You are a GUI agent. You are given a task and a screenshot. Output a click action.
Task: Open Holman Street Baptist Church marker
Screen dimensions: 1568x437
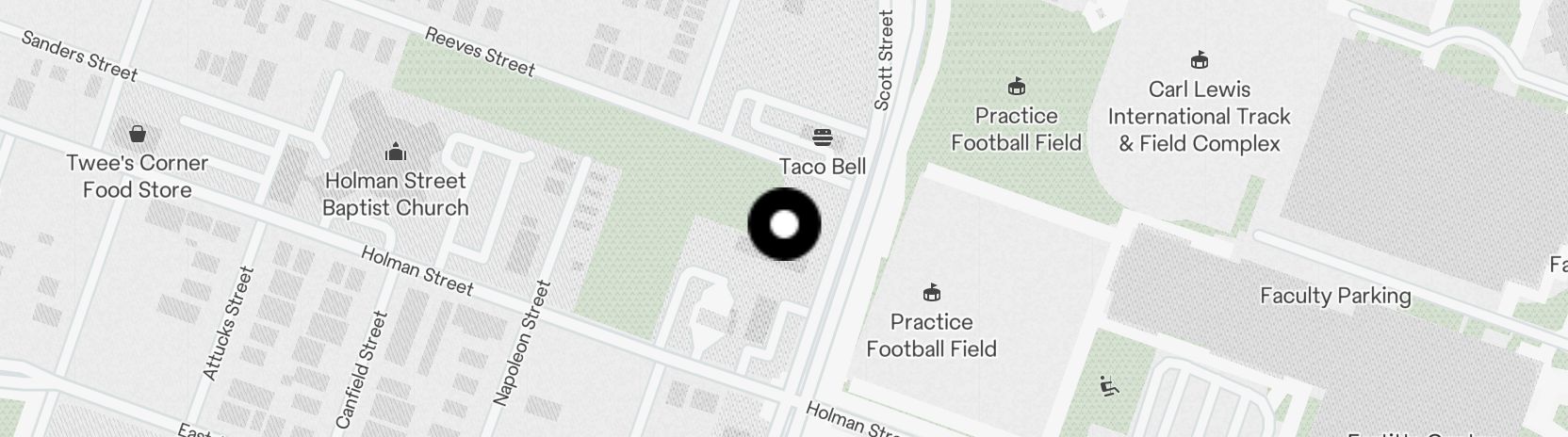(395, 153)
